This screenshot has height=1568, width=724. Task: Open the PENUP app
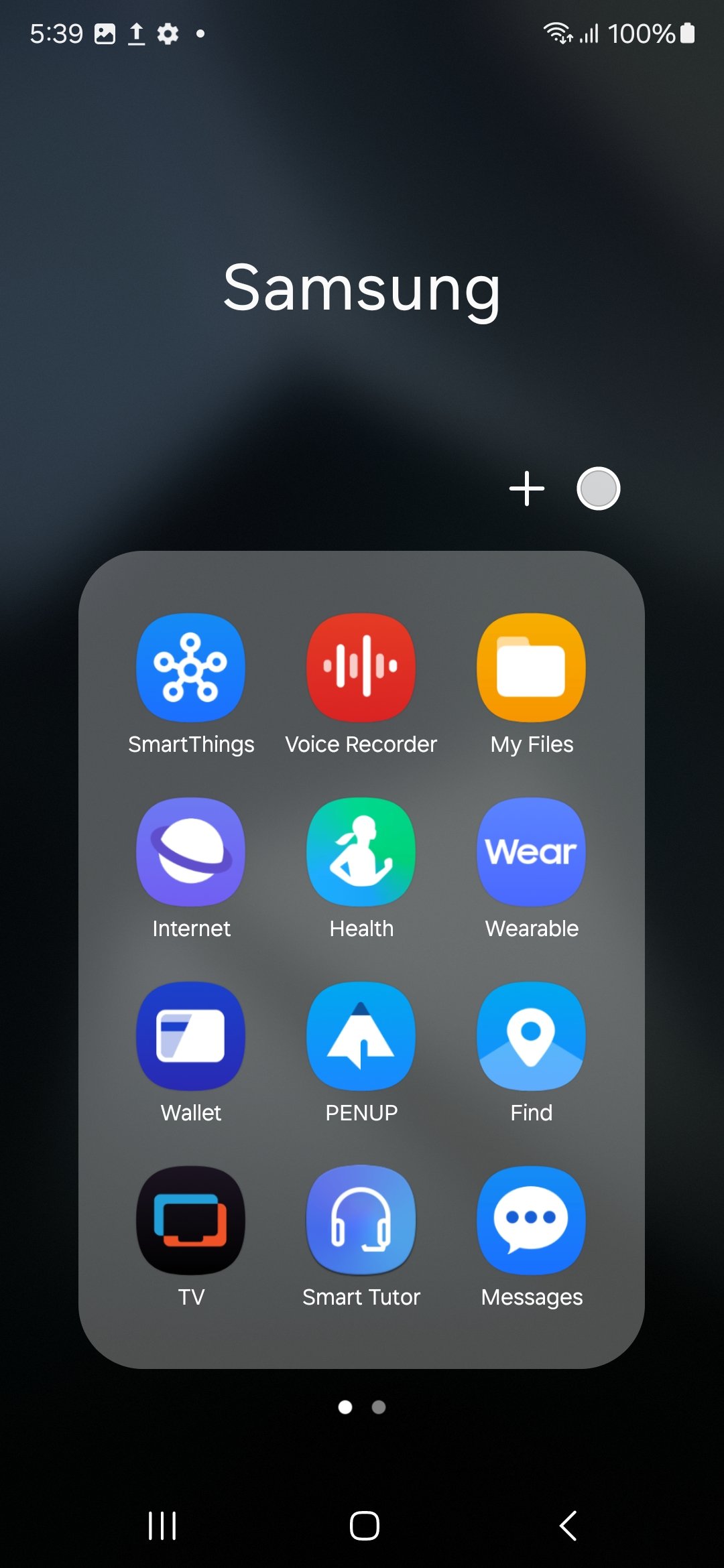(361, 1036)
